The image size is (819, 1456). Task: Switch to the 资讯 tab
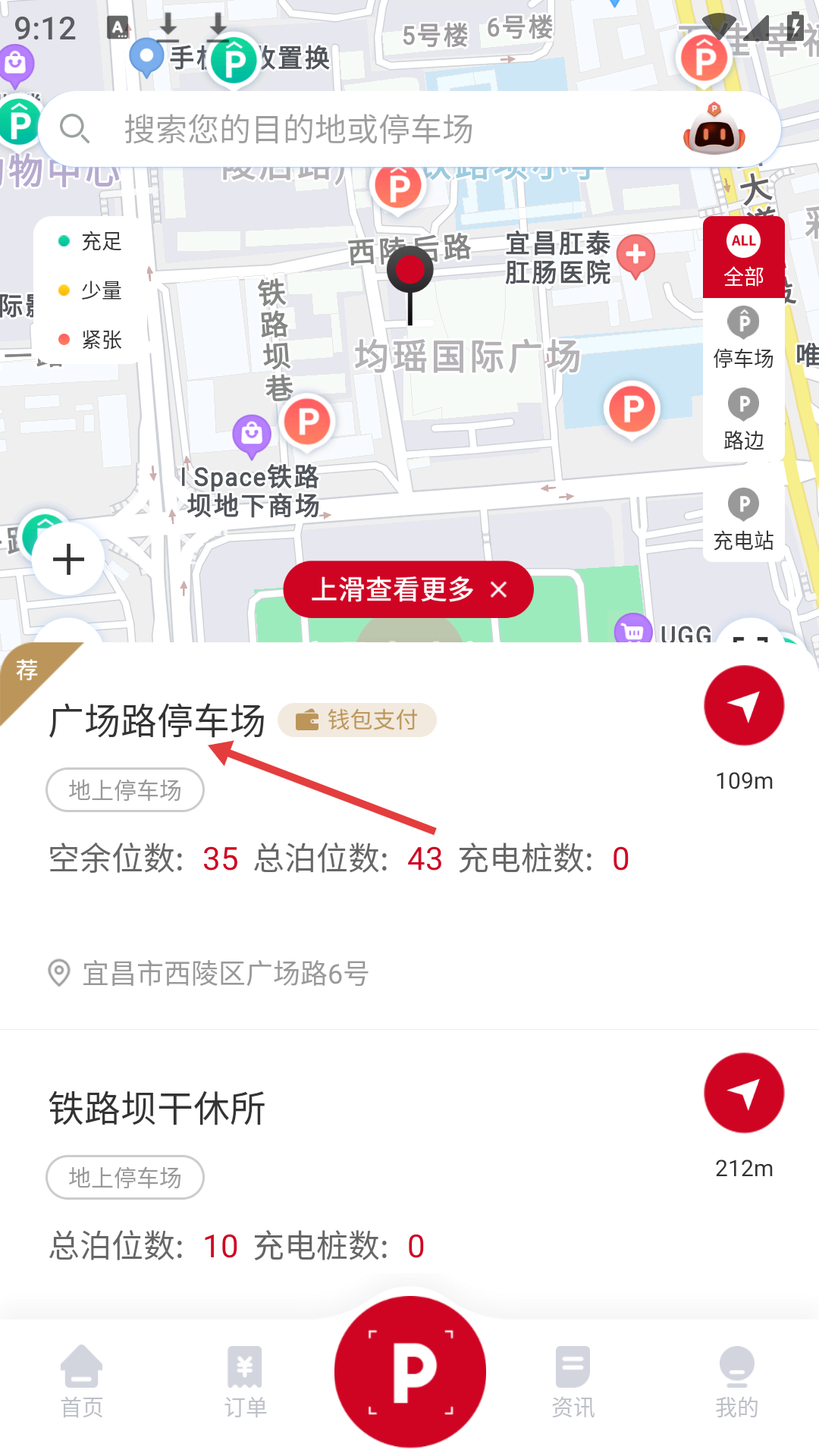tap(573, 1382)
